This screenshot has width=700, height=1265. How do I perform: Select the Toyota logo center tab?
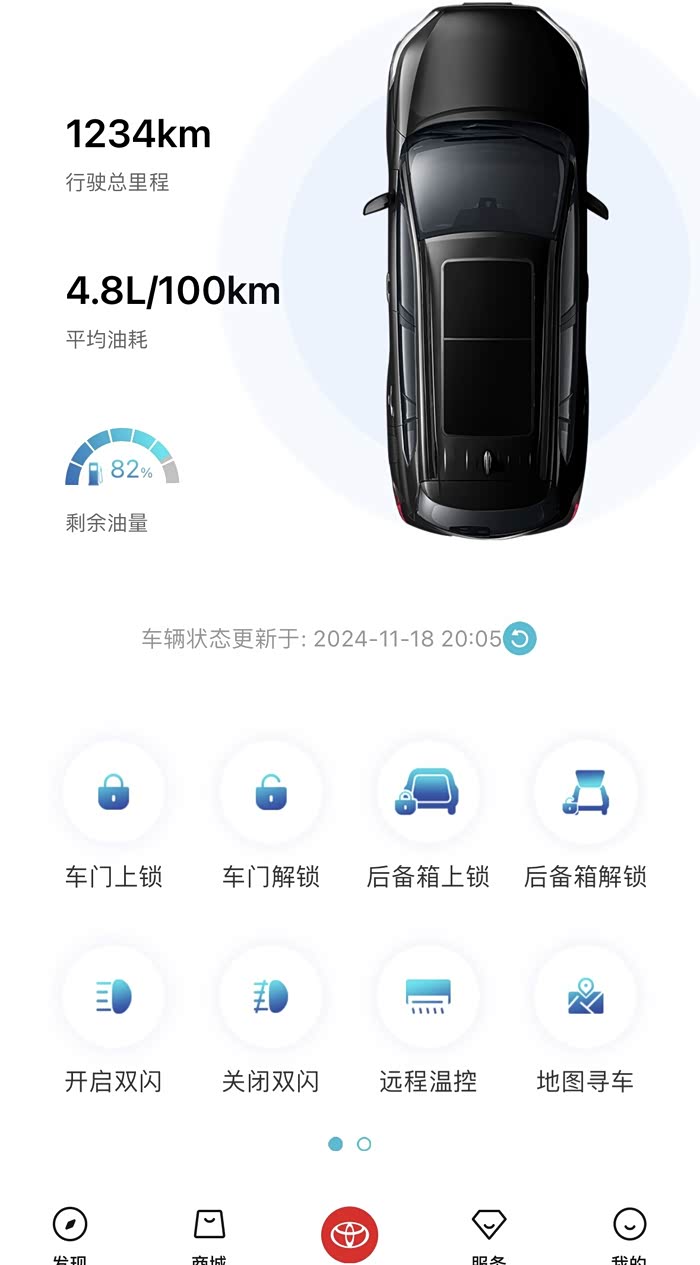(x=350, y=1234)
